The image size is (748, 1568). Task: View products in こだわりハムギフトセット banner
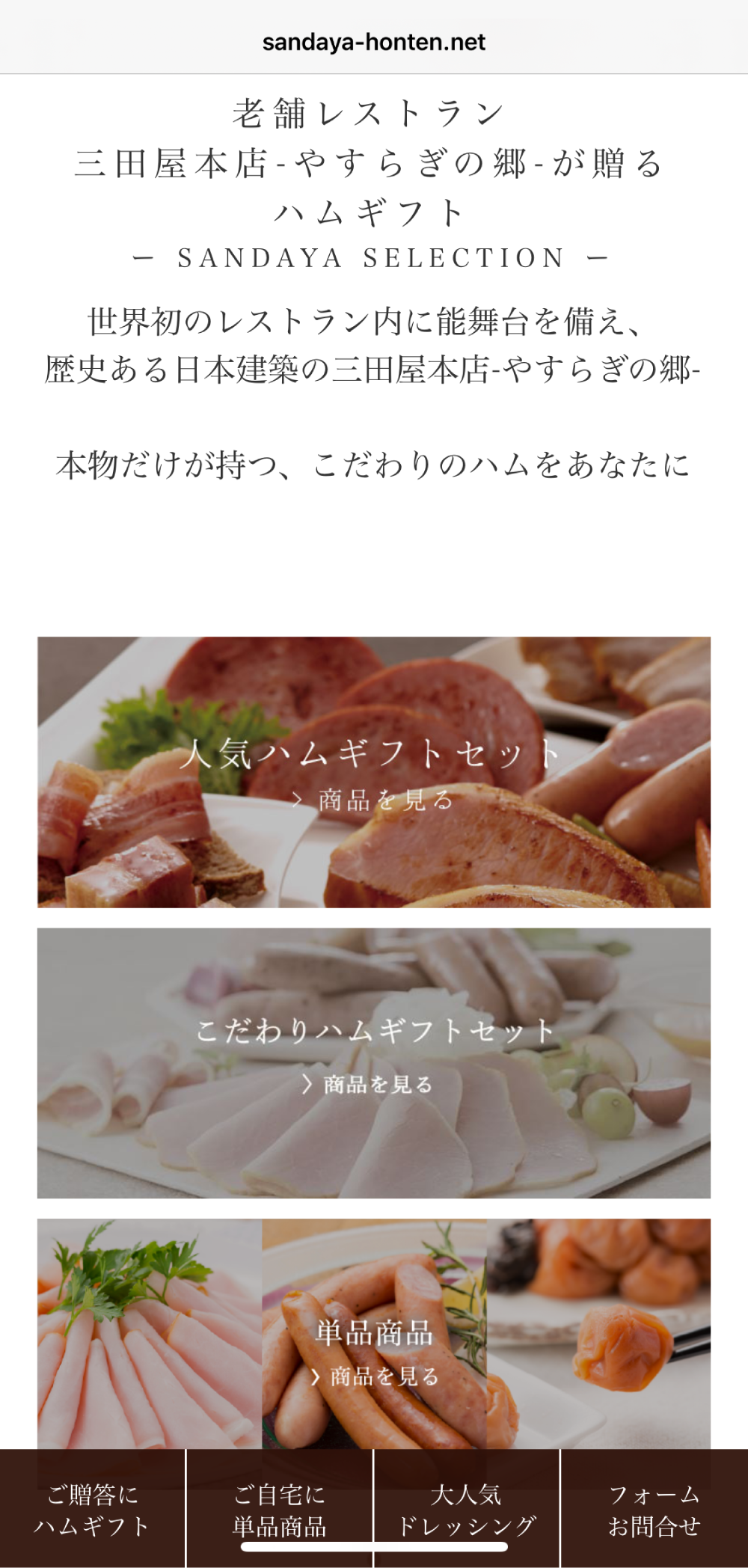374,1062
